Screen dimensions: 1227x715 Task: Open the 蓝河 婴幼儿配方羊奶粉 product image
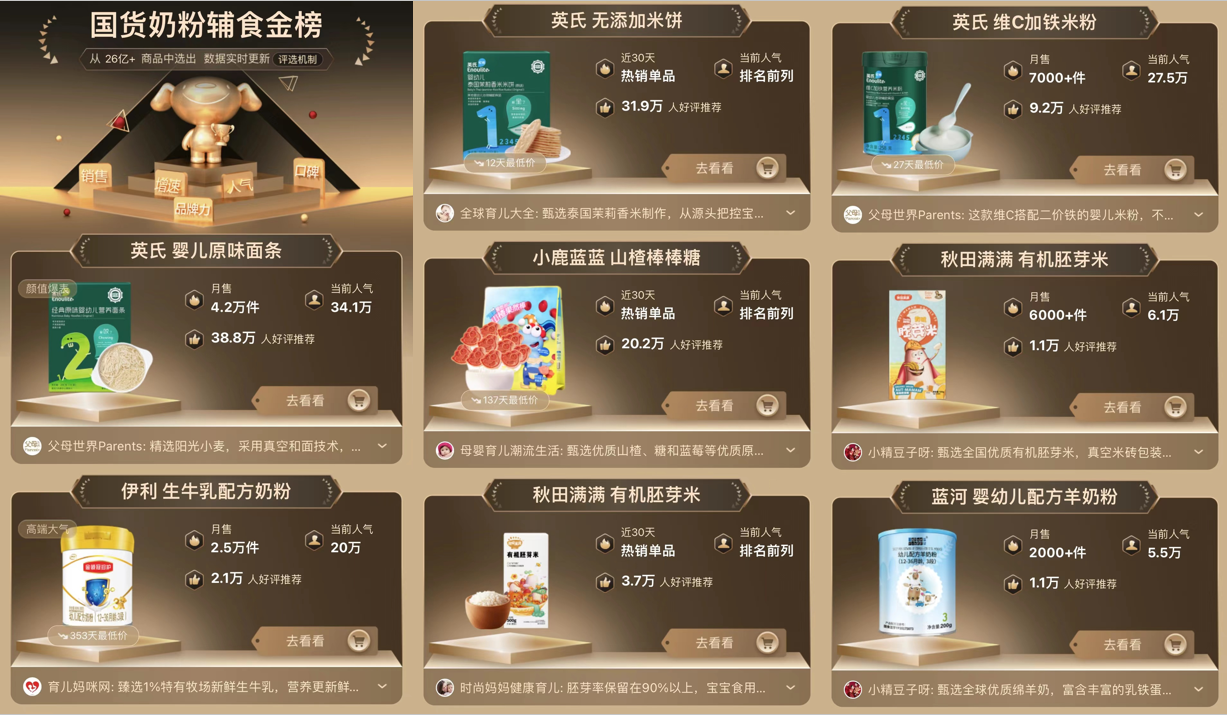(916, 582)
